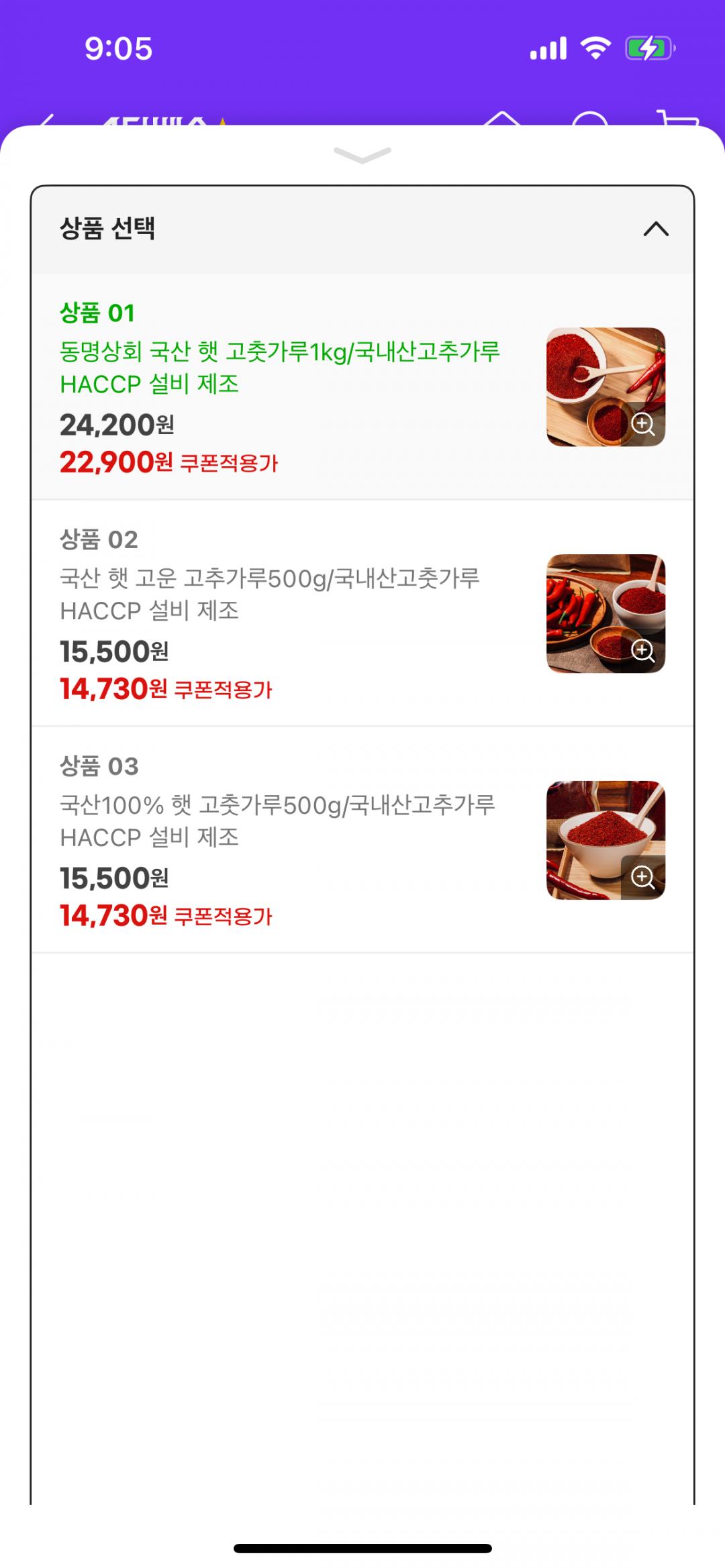Select 상품 02, the 고운 고추가루 500g option
Viewport: 725px width, 1568px height.
pyautogui.click(x=282, y=612)
